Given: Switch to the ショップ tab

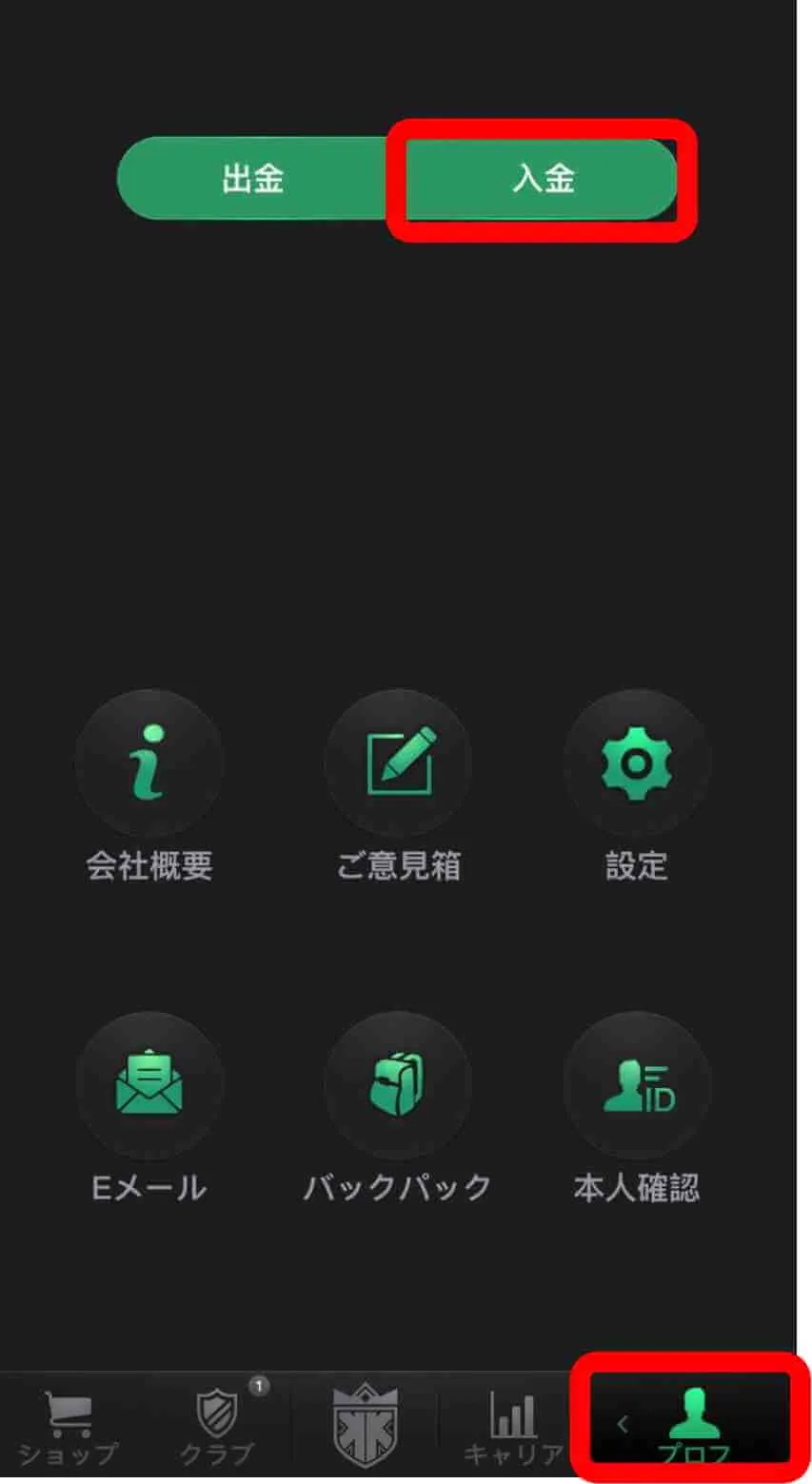Looking at the screenshot, I should pos(69,1425).
